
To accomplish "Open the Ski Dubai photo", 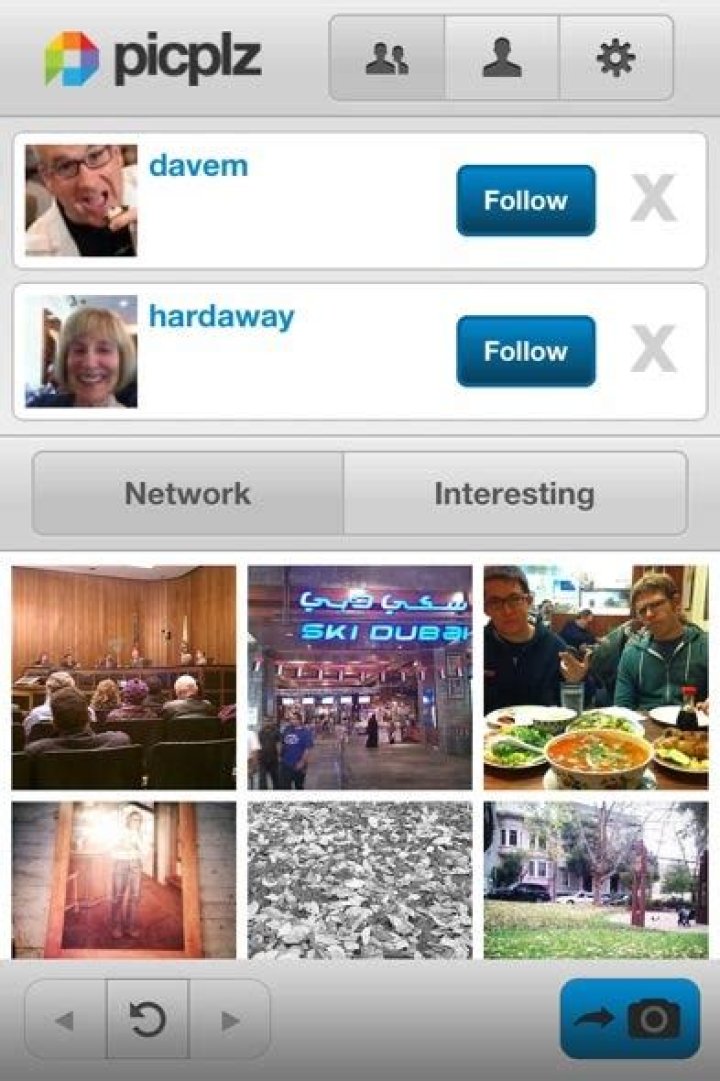I will [x=360, y=677].
